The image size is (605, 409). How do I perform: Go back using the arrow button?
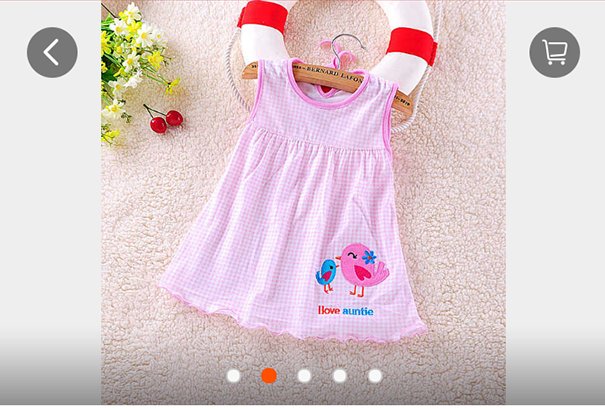point(52,52)
